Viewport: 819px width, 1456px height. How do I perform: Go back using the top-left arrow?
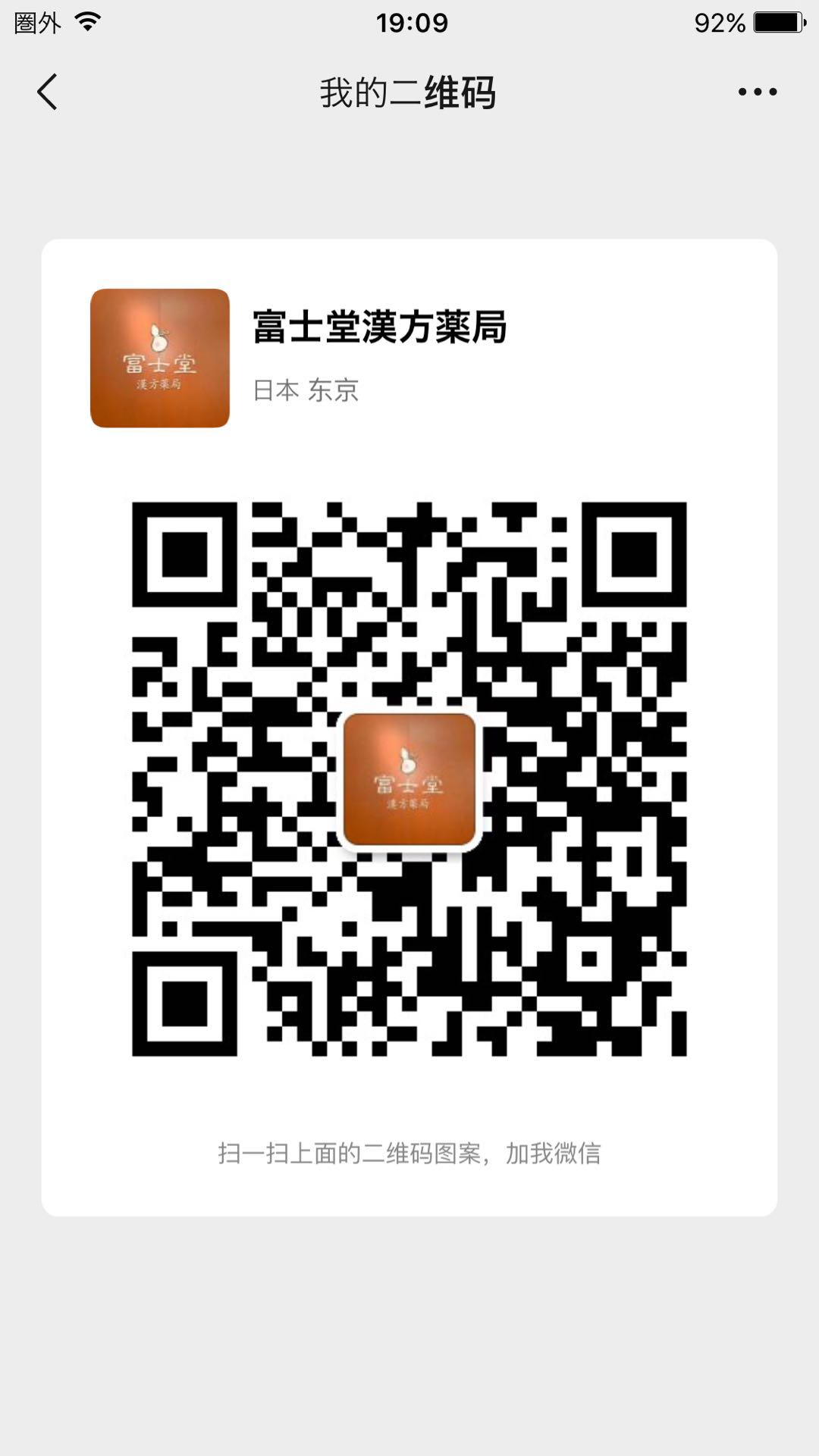[47, 92]
